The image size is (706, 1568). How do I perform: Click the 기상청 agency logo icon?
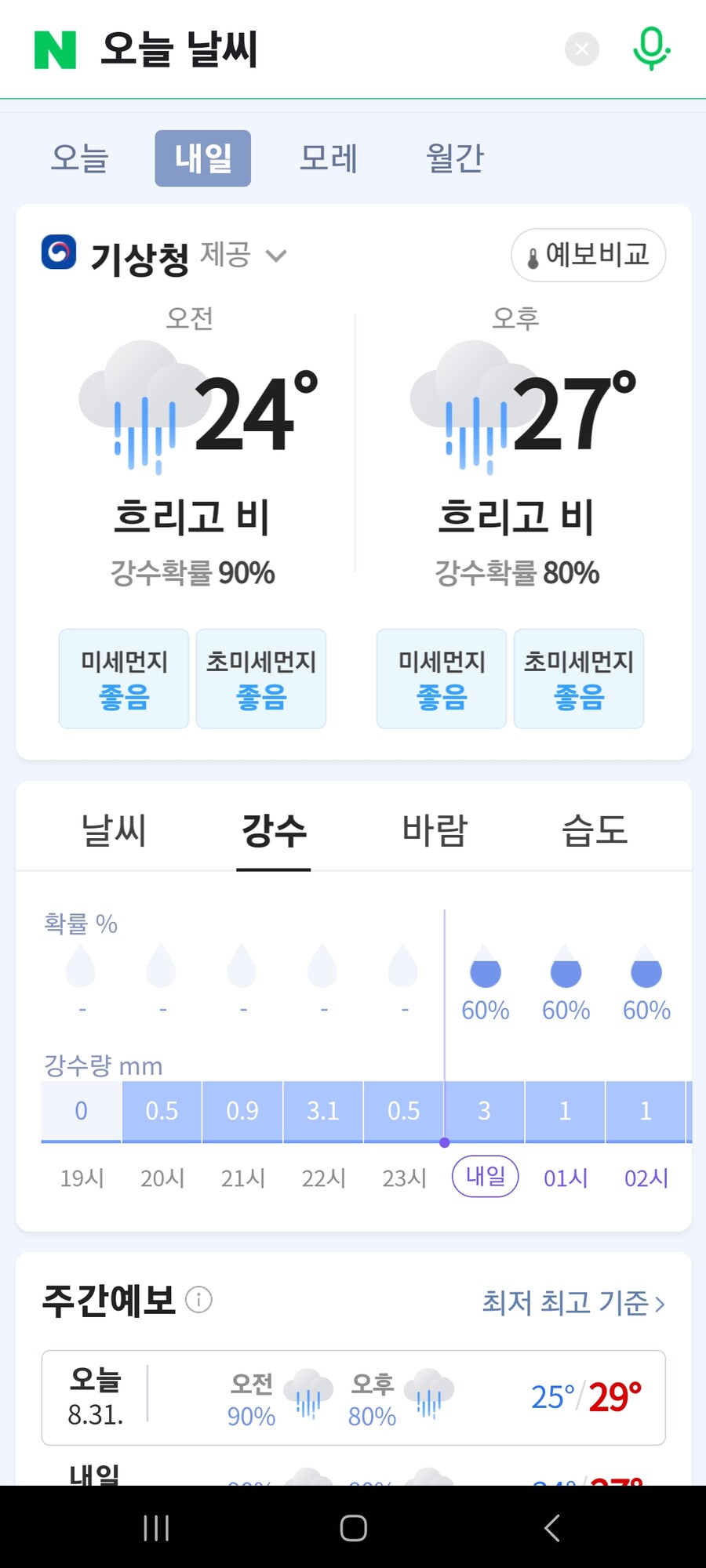(x=58, y=254)
